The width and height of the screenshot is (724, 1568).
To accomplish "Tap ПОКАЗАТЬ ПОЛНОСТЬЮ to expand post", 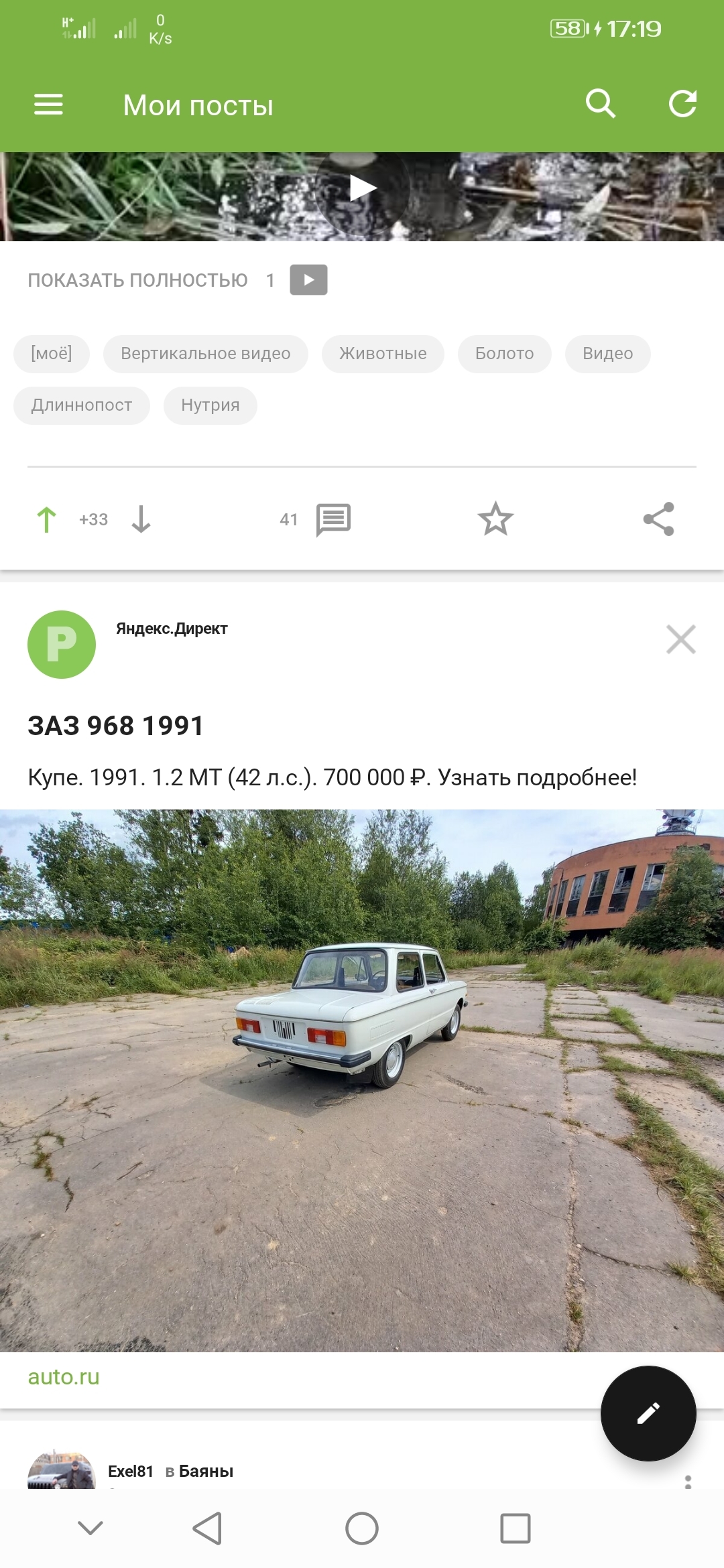I will tap(137, 280).
